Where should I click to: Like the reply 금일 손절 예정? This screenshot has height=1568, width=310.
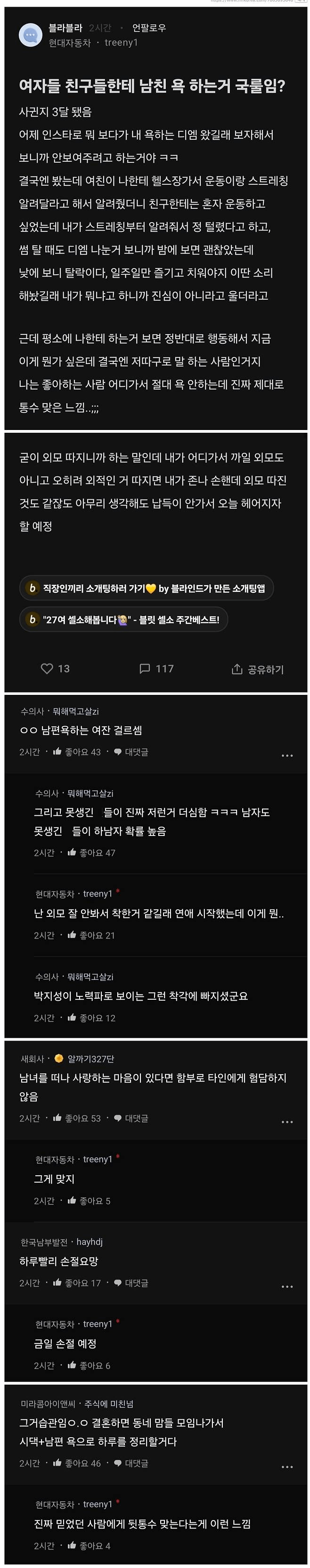[x=89, y=1365]
